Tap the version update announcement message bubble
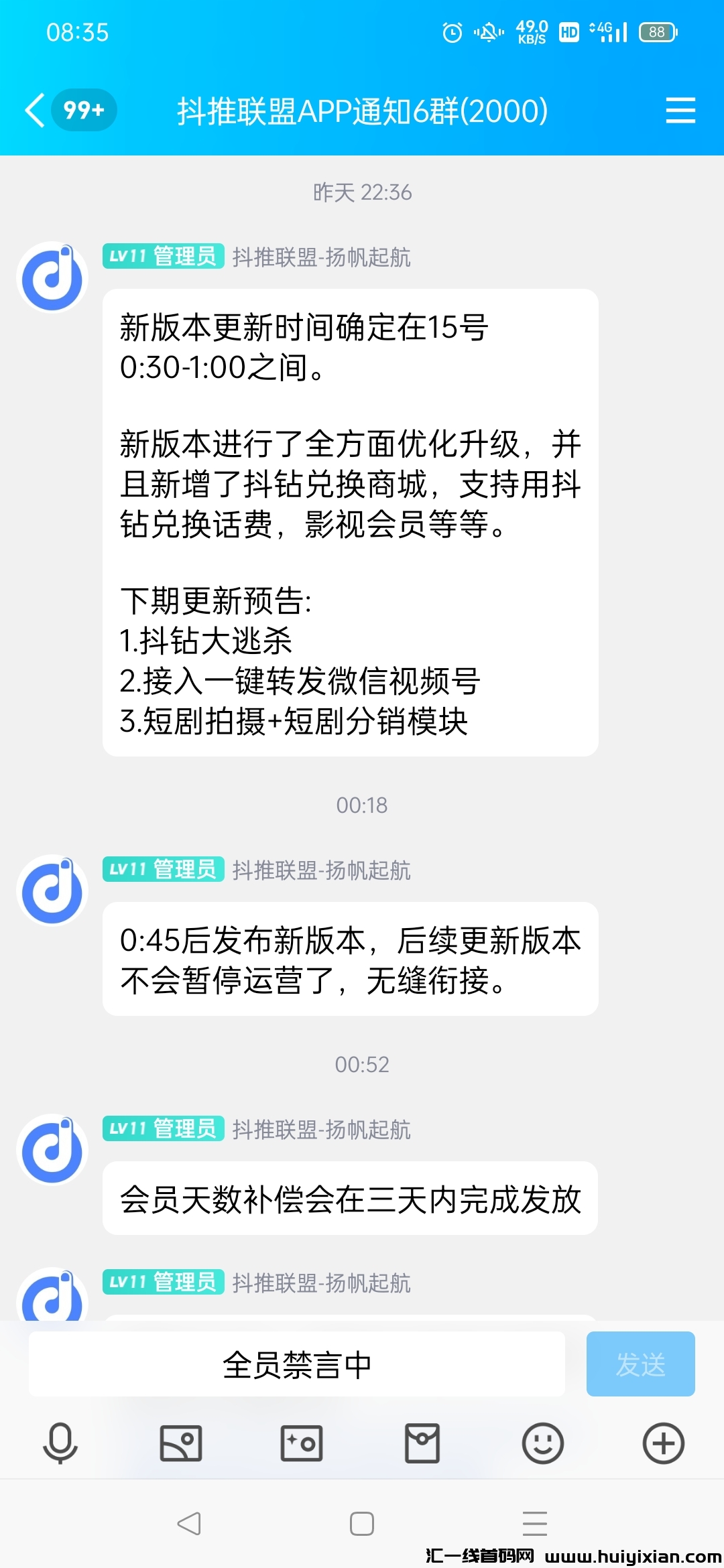The width and height of the screenshot is (724, 1568). tap(349, 523)
